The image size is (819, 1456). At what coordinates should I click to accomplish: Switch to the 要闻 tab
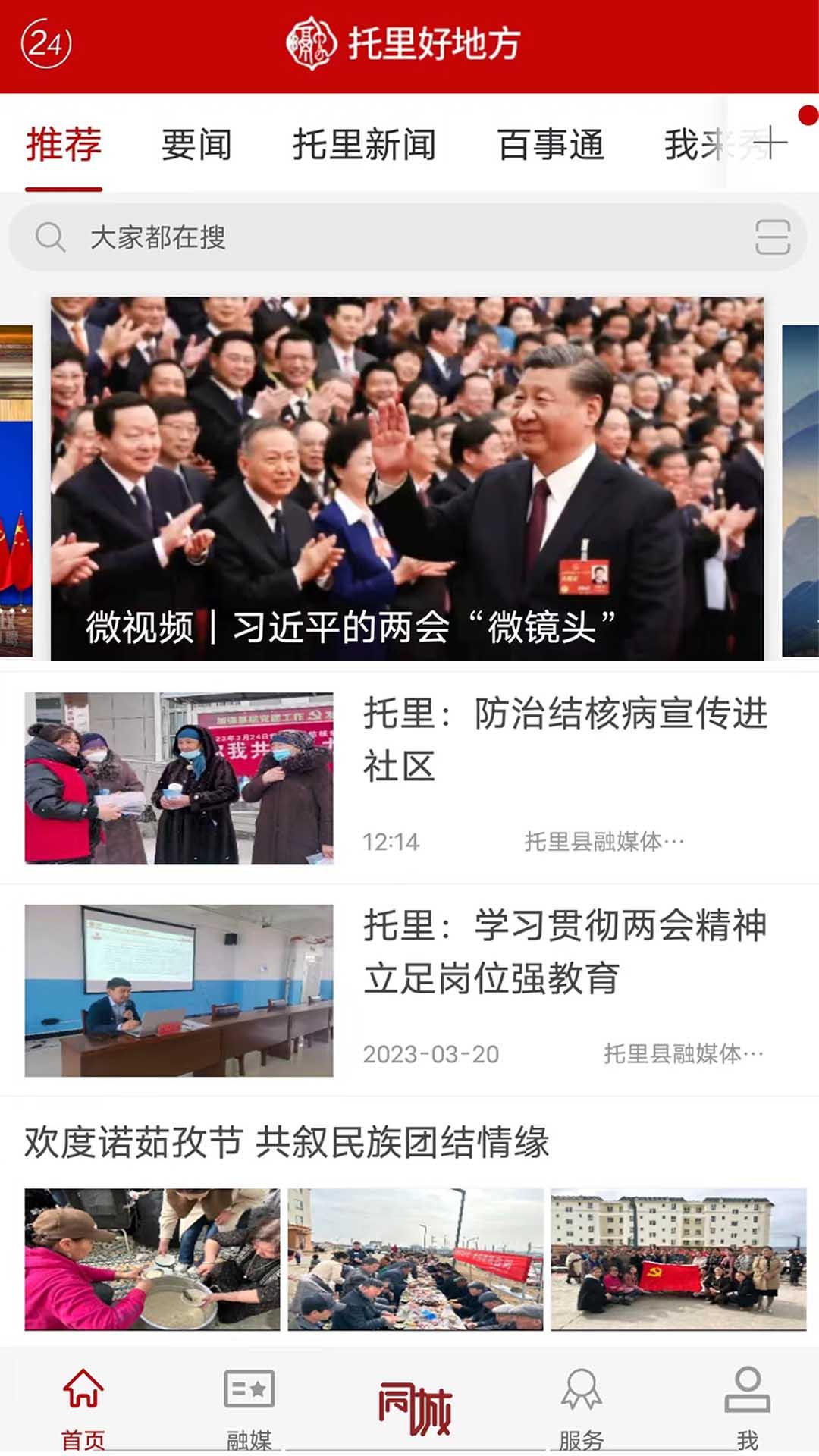tap(196, 146)
